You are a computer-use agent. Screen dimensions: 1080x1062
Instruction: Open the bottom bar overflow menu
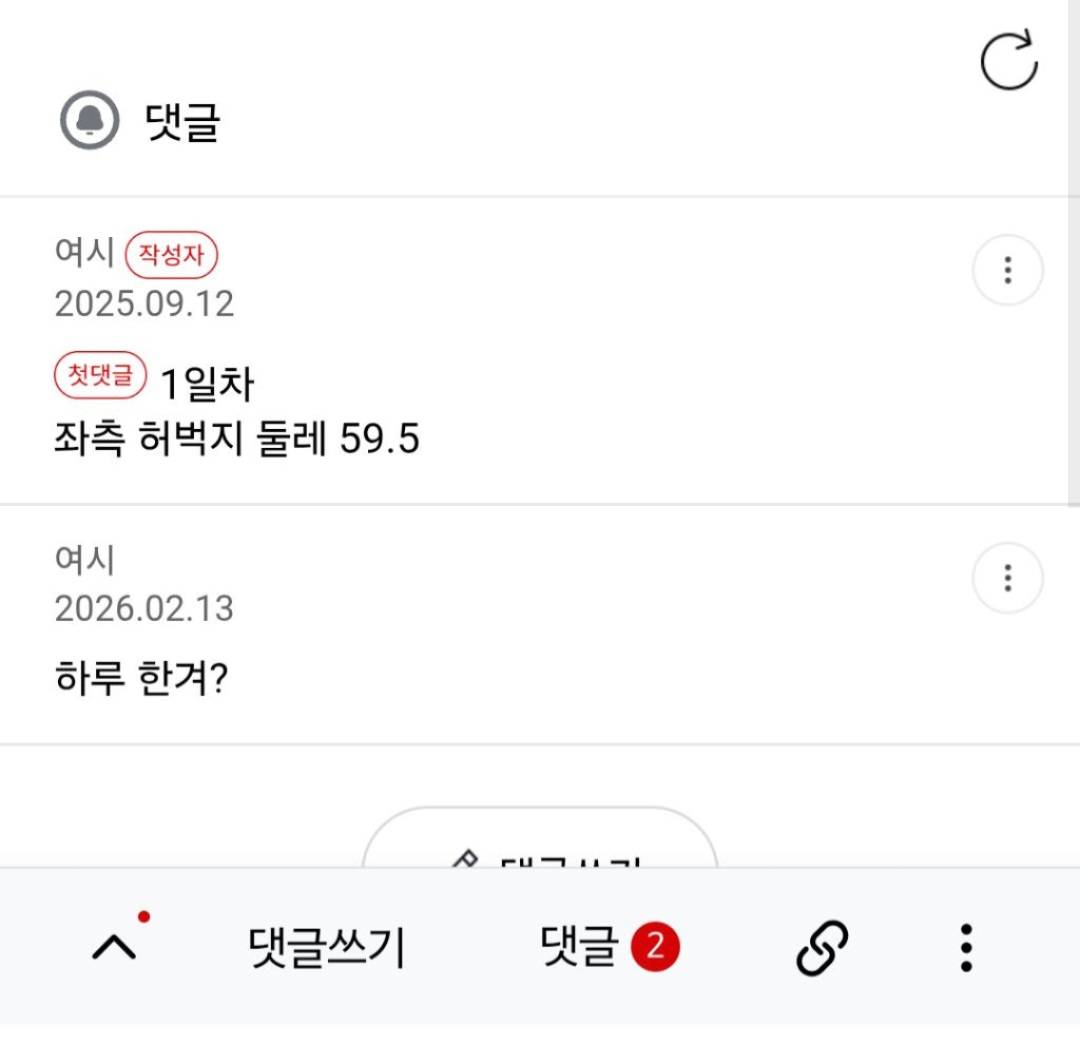click(x=965, y=947)
